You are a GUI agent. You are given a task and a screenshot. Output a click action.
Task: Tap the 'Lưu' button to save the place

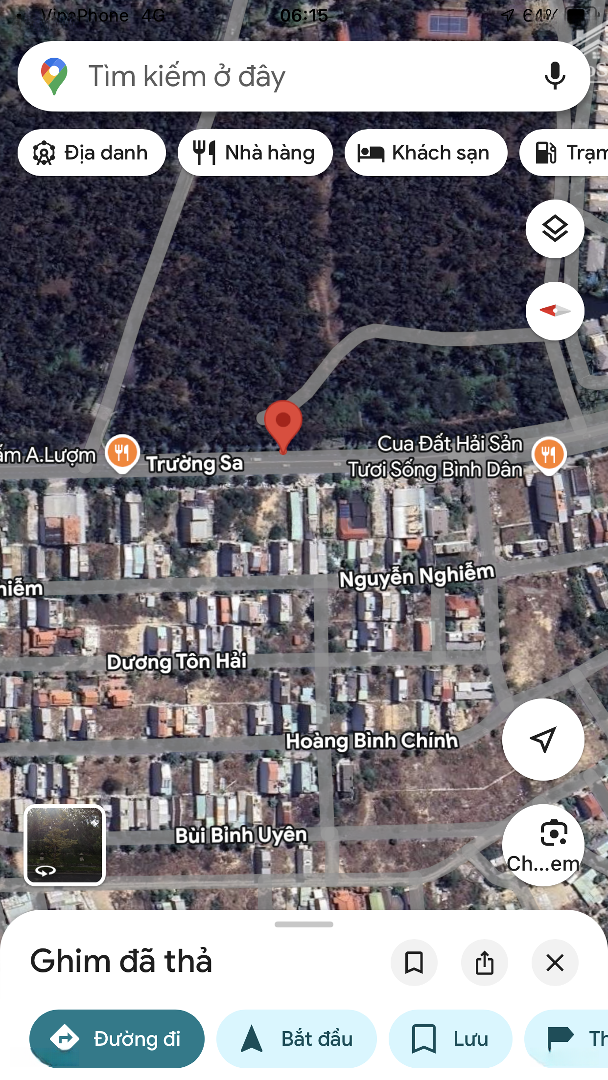pos(451,1039)
